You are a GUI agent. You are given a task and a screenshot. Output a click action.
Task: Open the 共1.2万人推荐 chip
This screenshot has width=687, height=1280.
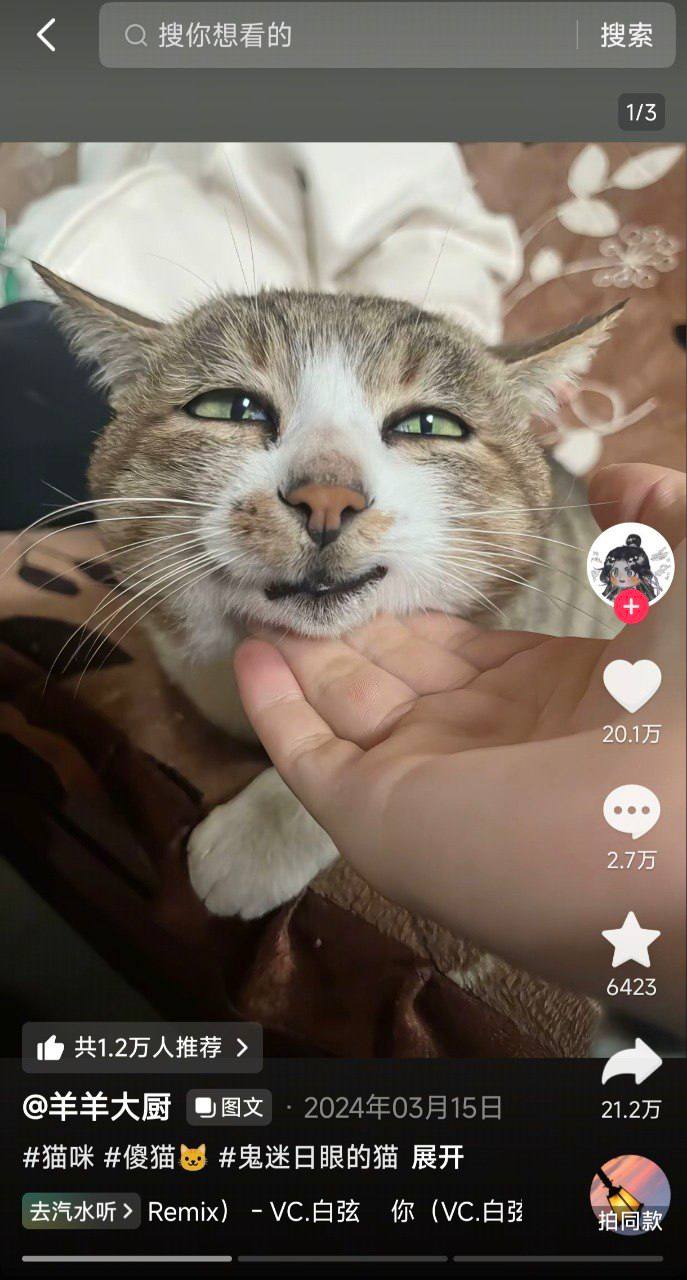(x=142, y=1047)
